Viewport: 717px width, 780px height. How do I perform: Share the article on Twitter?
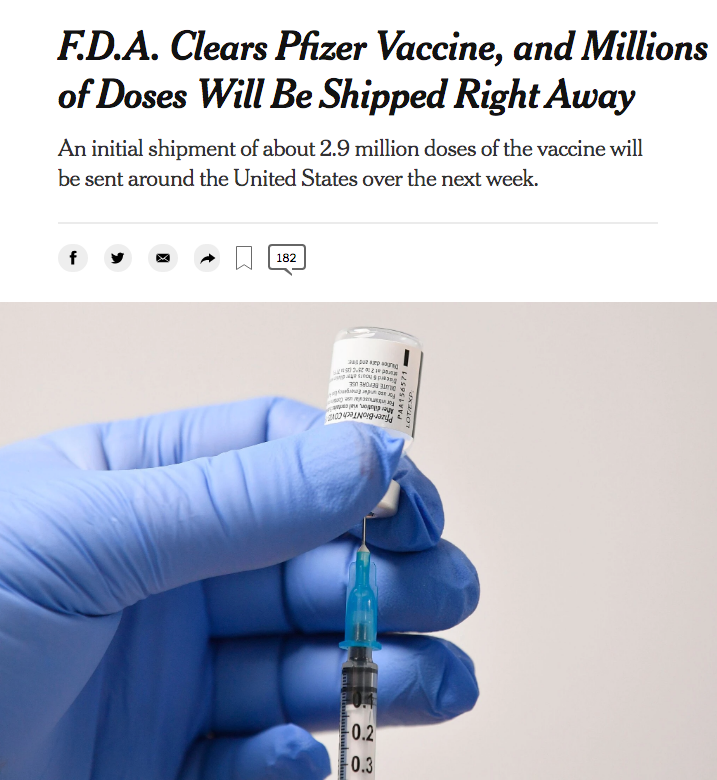118,258
